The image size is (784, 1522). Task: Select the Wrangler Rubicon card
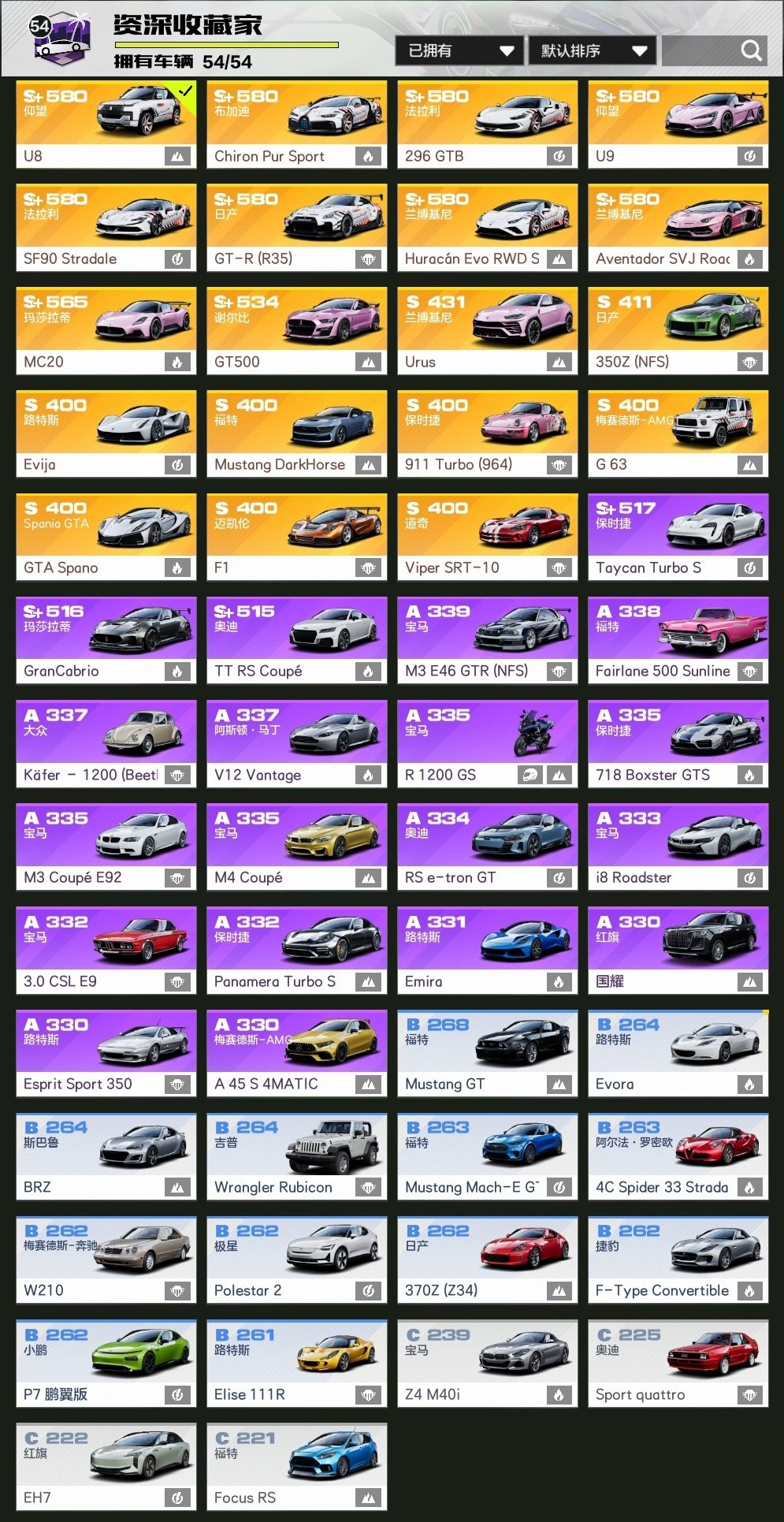point(297,1157)
